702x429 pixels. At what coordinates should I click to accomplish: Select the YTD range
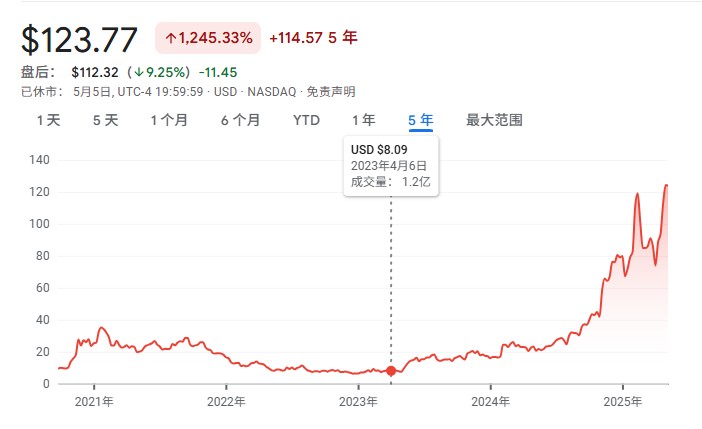(x=306, y=120)
